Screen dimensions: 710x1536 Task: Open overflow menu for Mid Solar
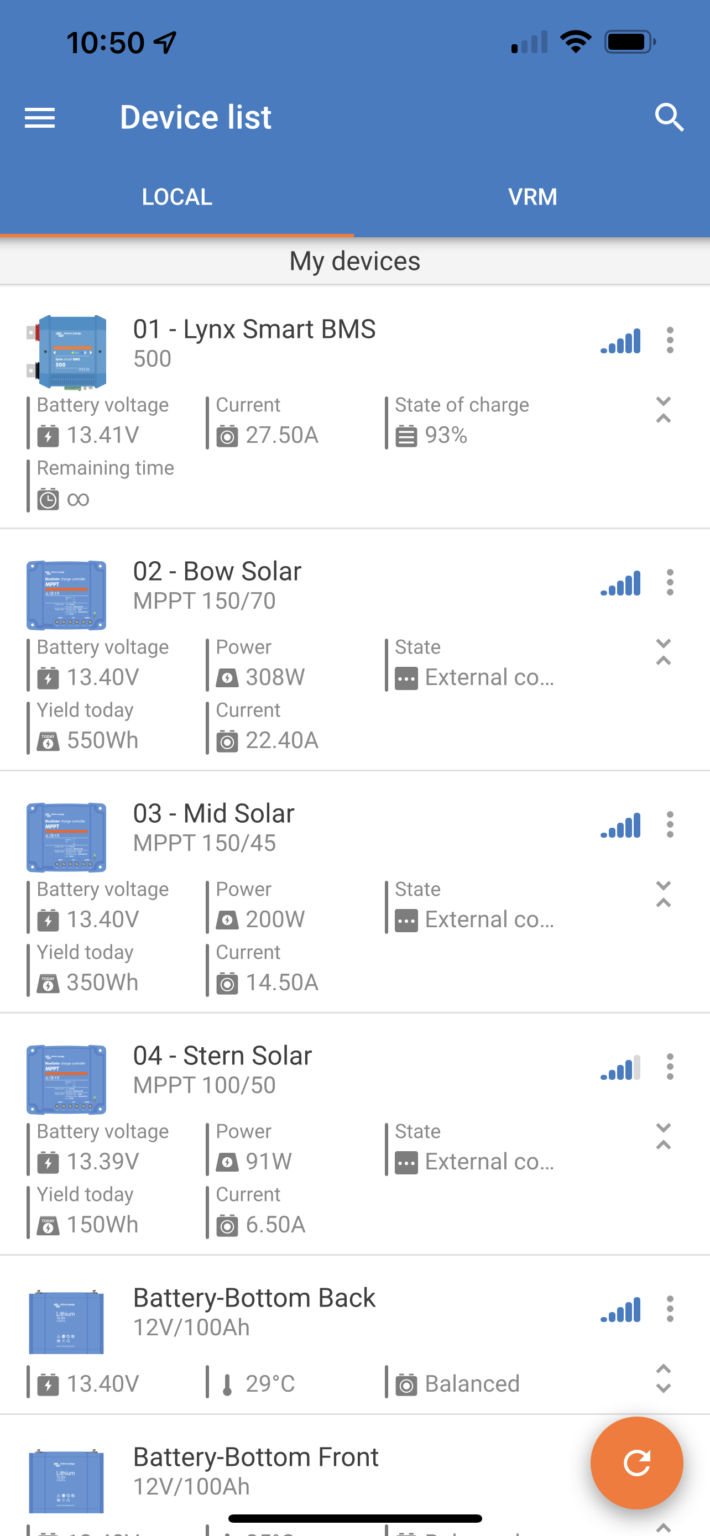[670, 824]
